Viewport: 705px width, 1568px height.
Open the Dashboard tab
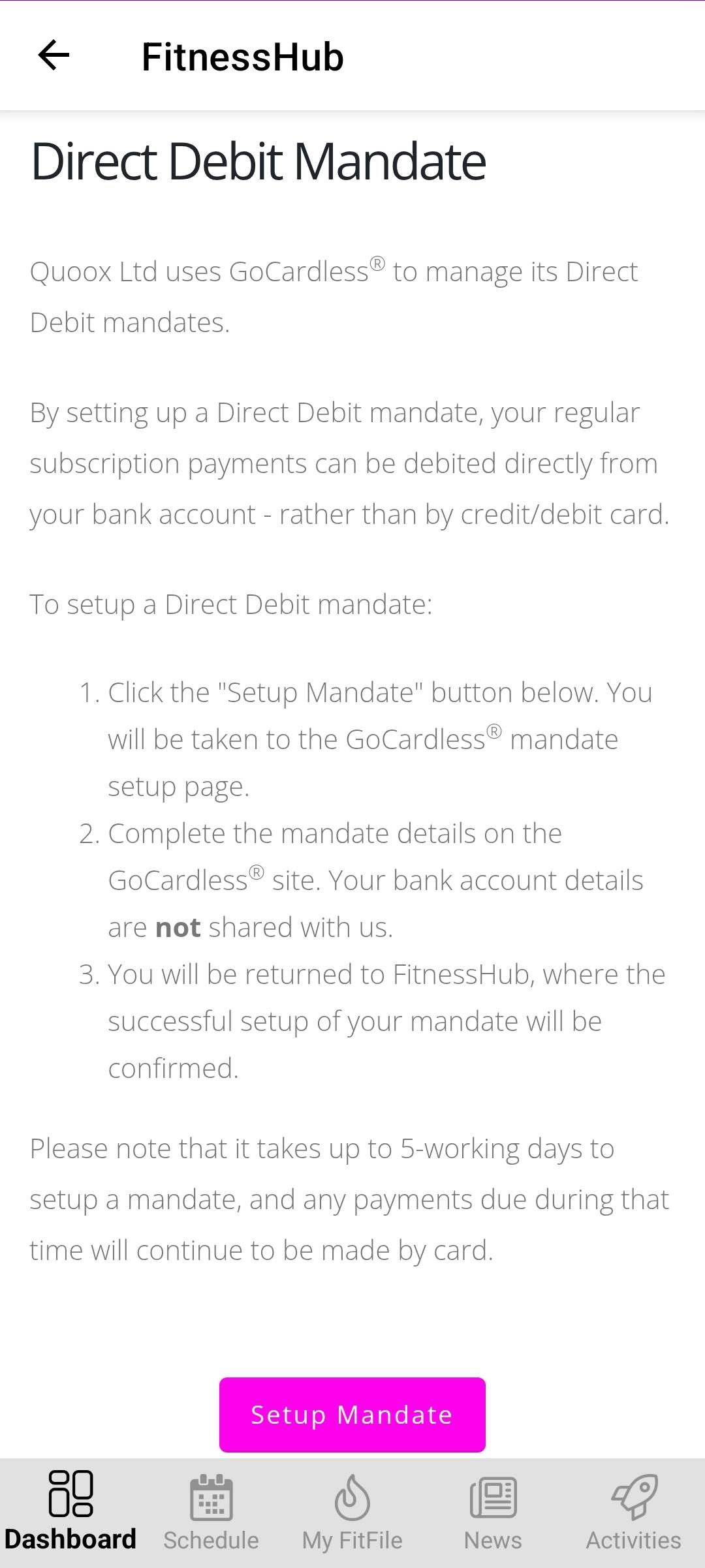tap(70, 1511)
